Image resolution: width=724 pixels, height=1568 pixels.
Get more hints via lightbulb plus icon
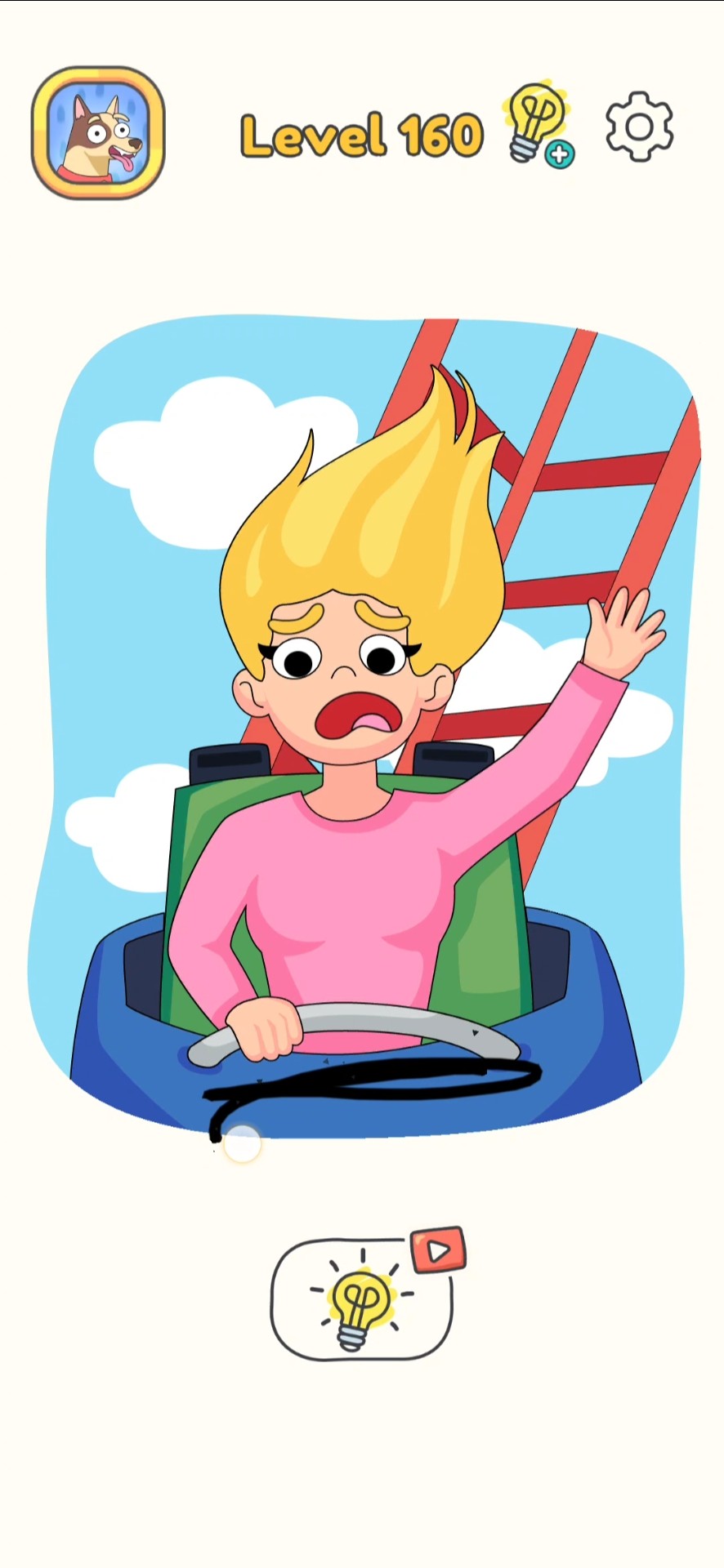[539, 125]
